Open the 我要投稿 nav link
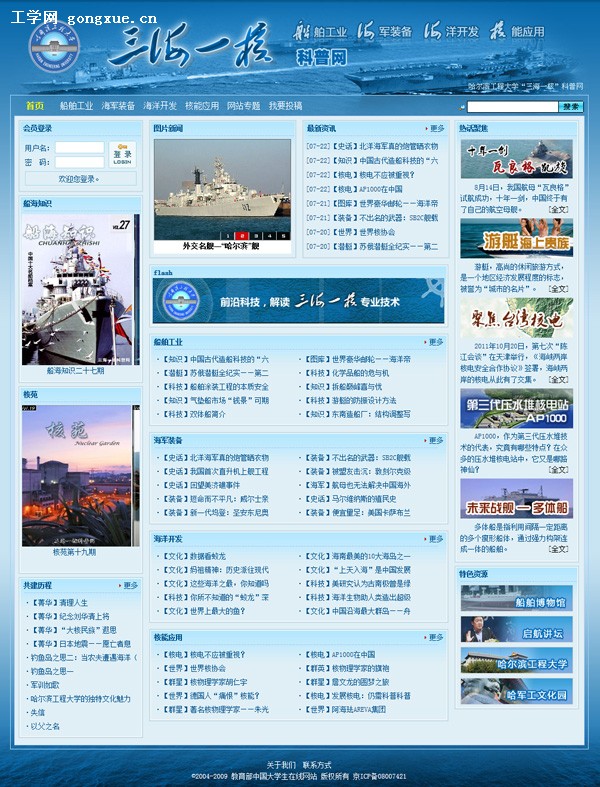The width and height of the screenshot is (600, 787). tap(285, 105)
